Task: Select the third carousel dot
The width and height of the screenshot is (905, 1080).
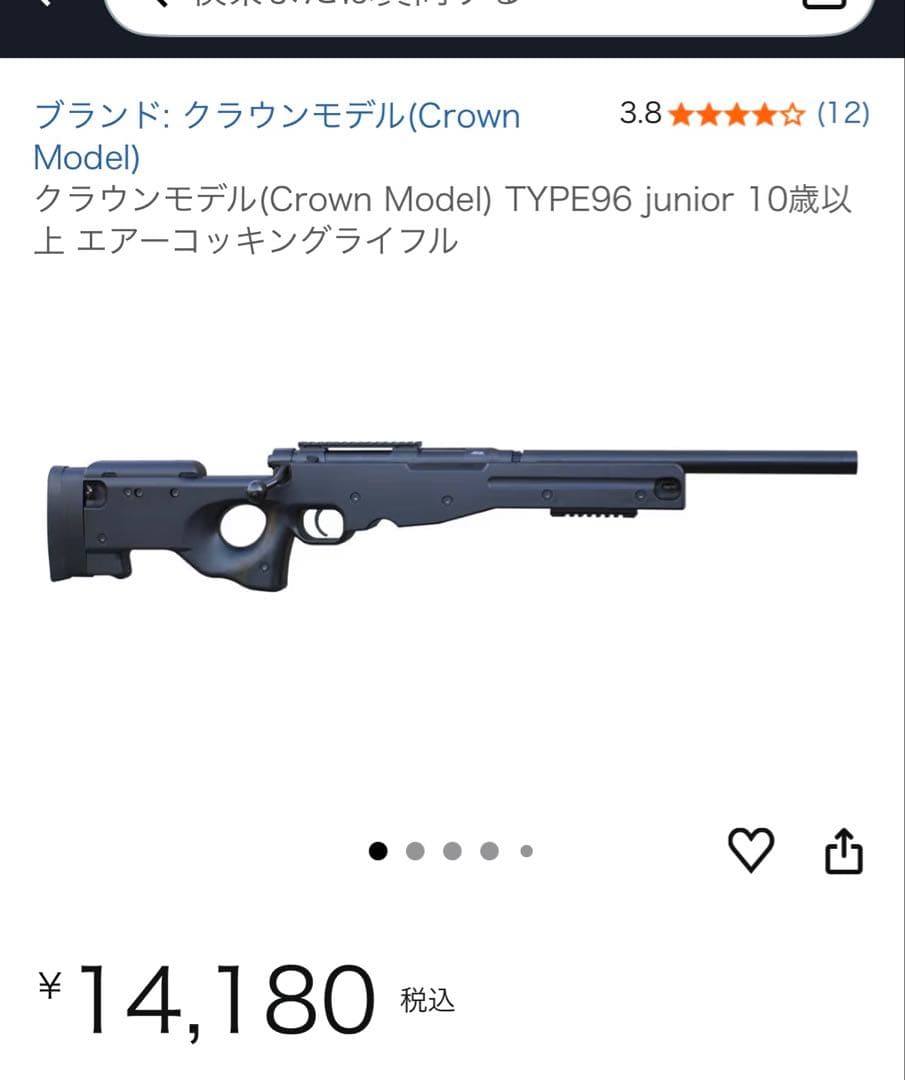Action: [x=451, y=849]
